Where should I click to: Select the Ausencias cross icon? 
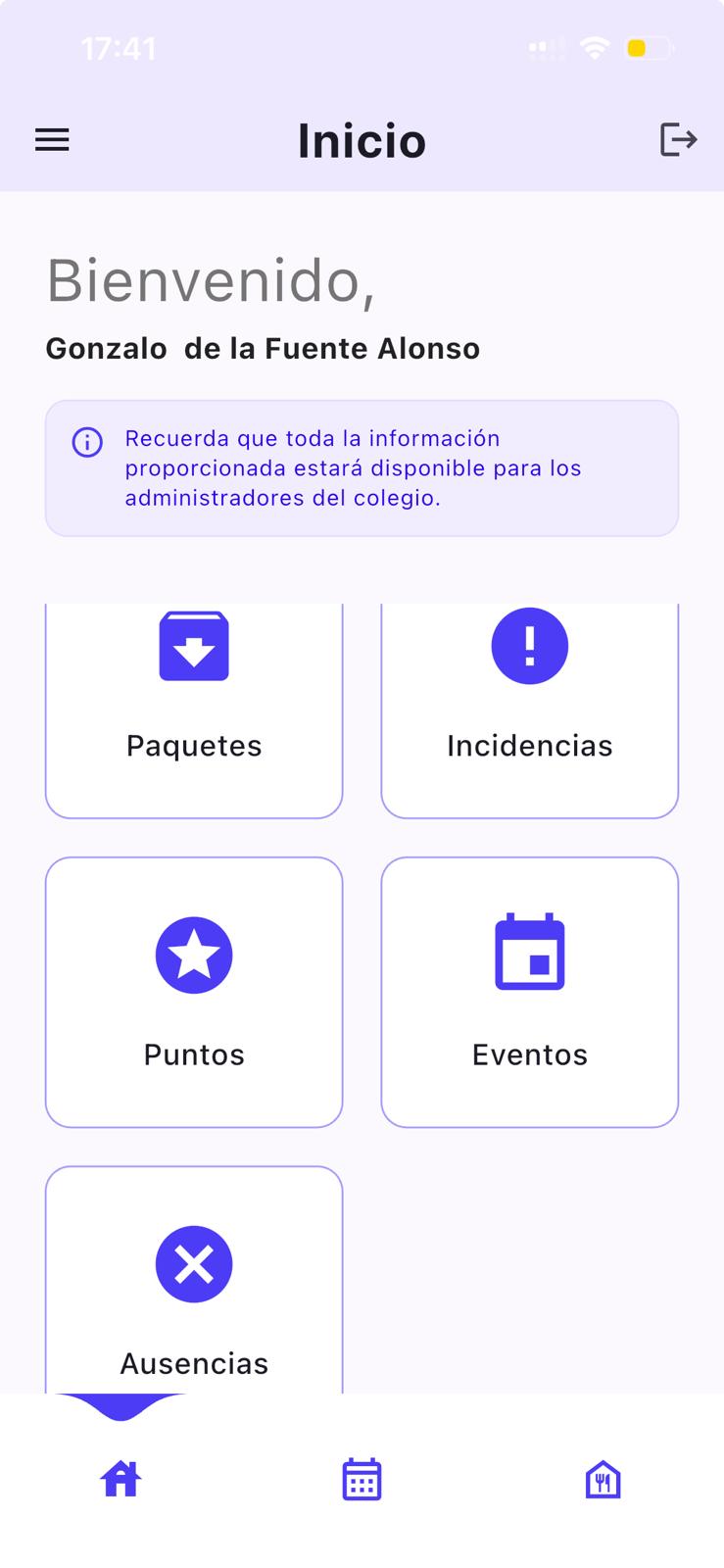coord(194,1264)
